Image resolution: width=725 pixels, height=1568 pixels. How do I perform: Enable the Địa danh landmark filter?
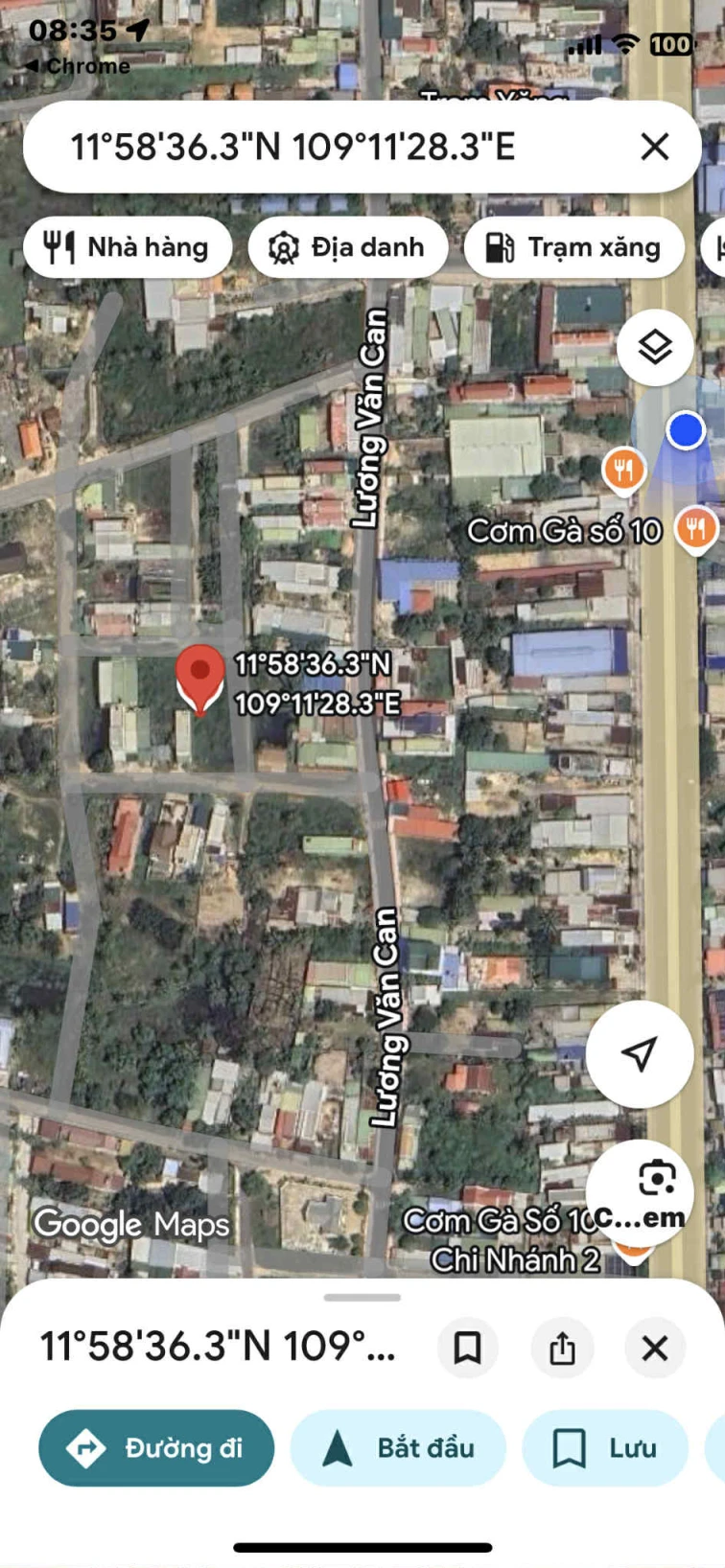point(347,247)
